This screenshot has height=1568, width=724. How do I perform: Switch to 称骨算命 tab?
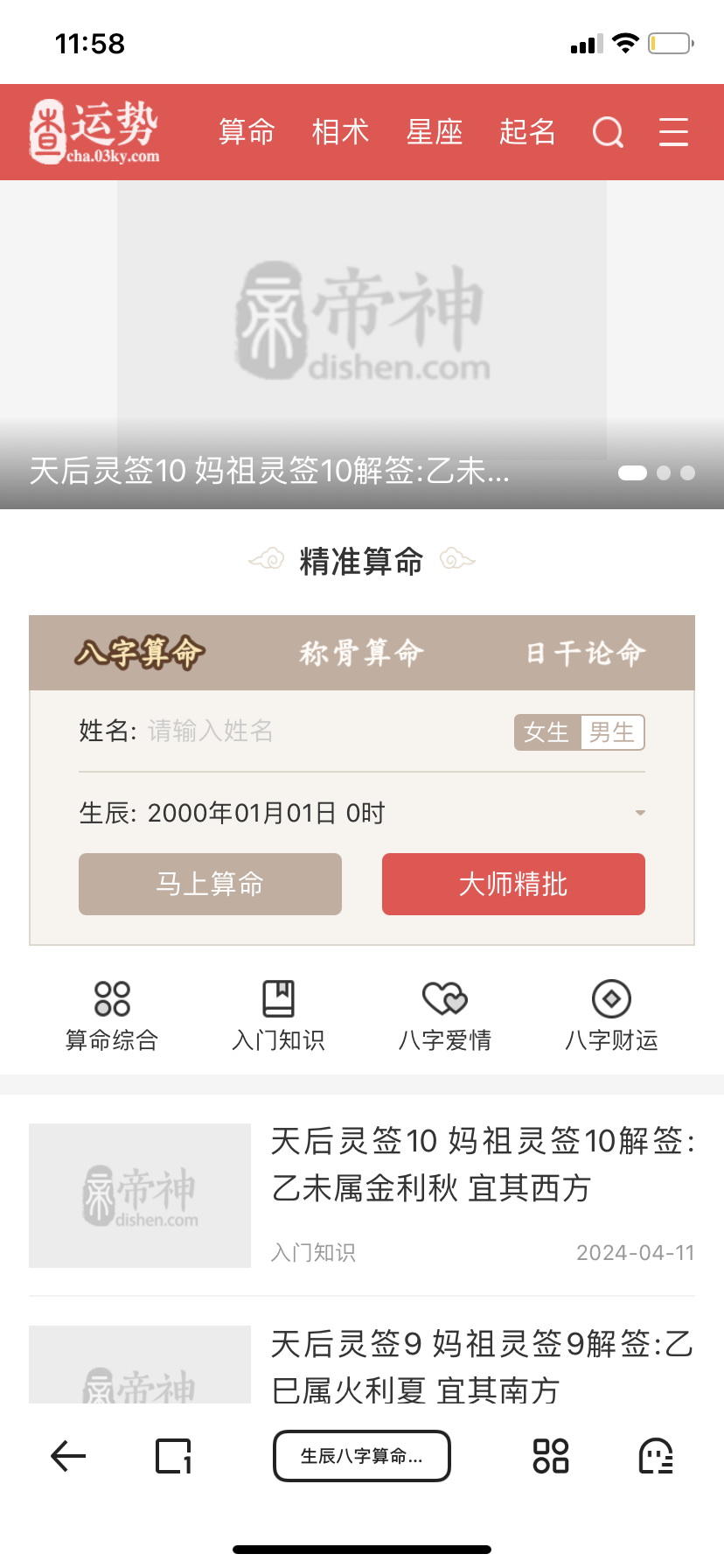point(361,653)
